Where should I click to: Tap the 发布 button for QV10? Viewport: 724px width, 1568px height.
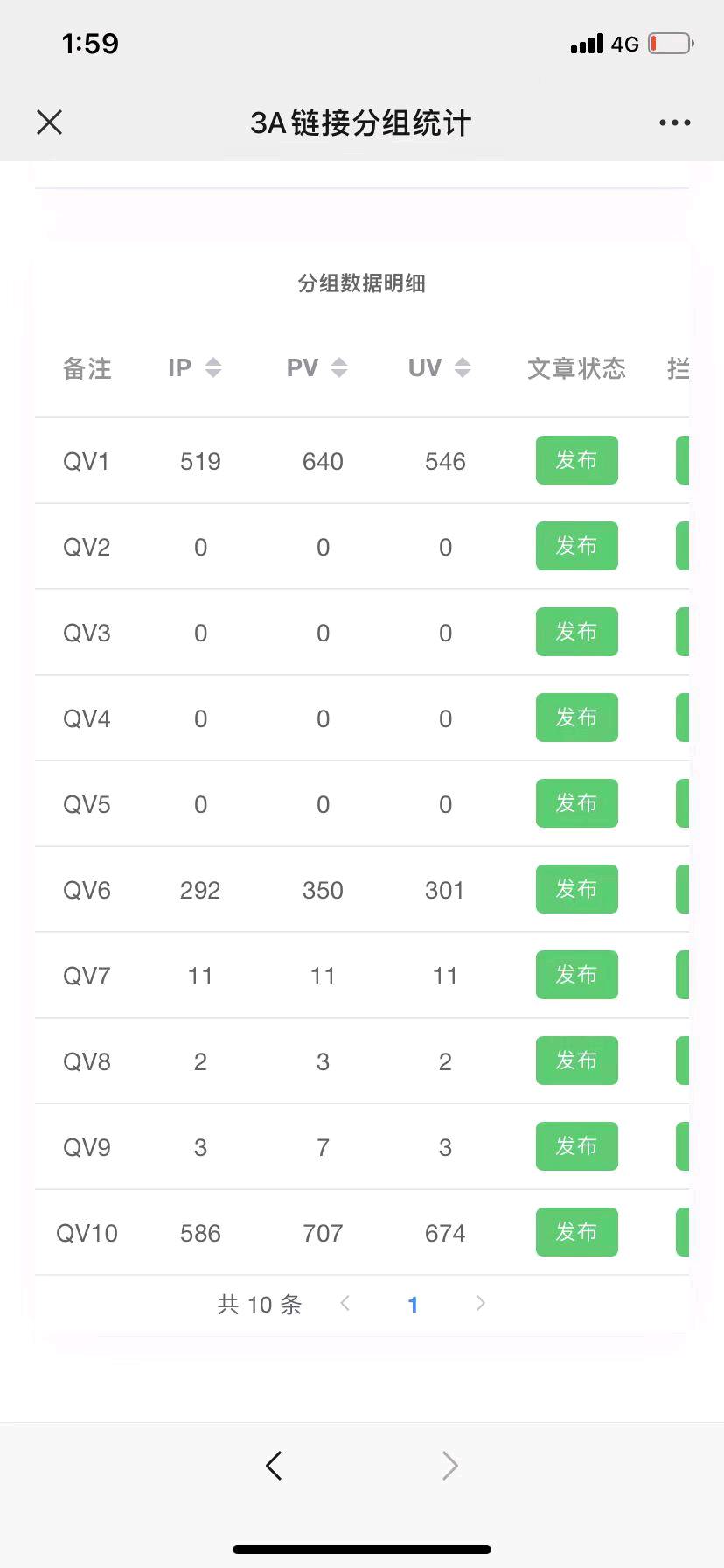click(577, 1232)
